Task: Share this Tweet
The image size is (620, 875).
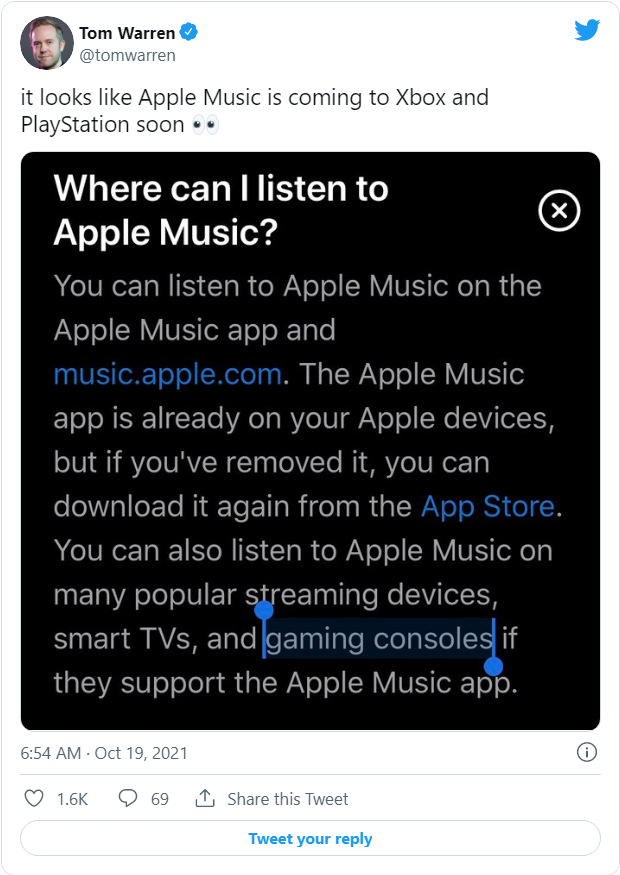Action: point(272,798)
